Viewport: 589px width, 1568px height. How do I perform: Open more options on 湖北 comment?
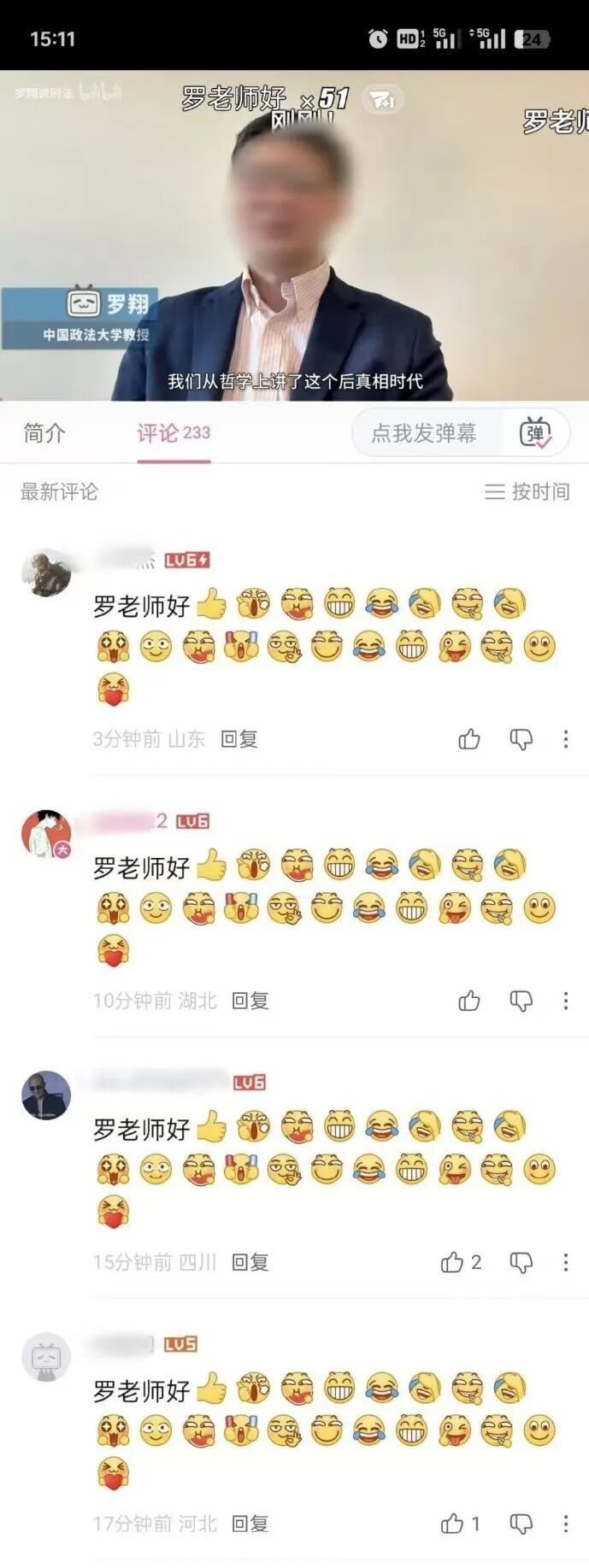point(565,1001)
